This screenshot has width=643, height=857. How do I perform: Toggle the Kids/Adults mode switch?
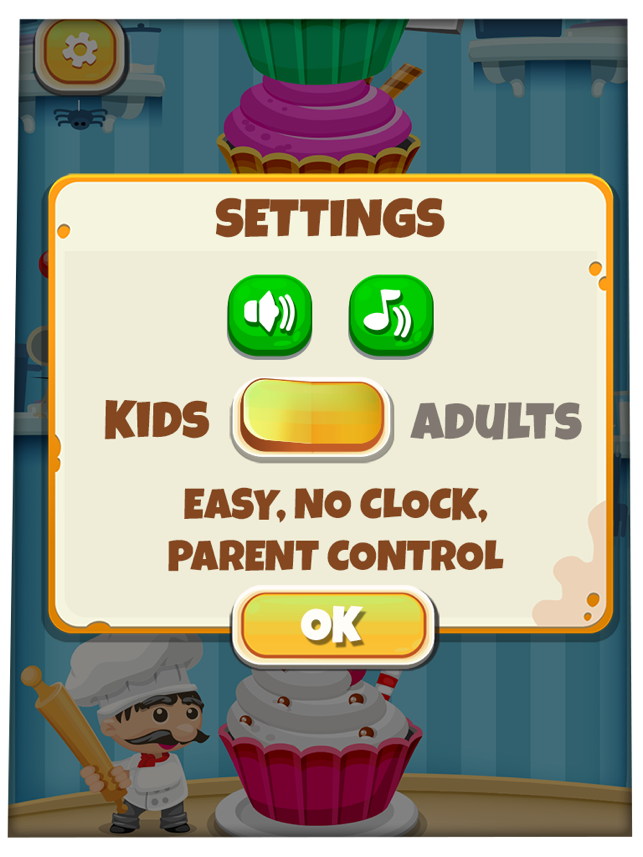pyautogui.click(x=311, y=418)
